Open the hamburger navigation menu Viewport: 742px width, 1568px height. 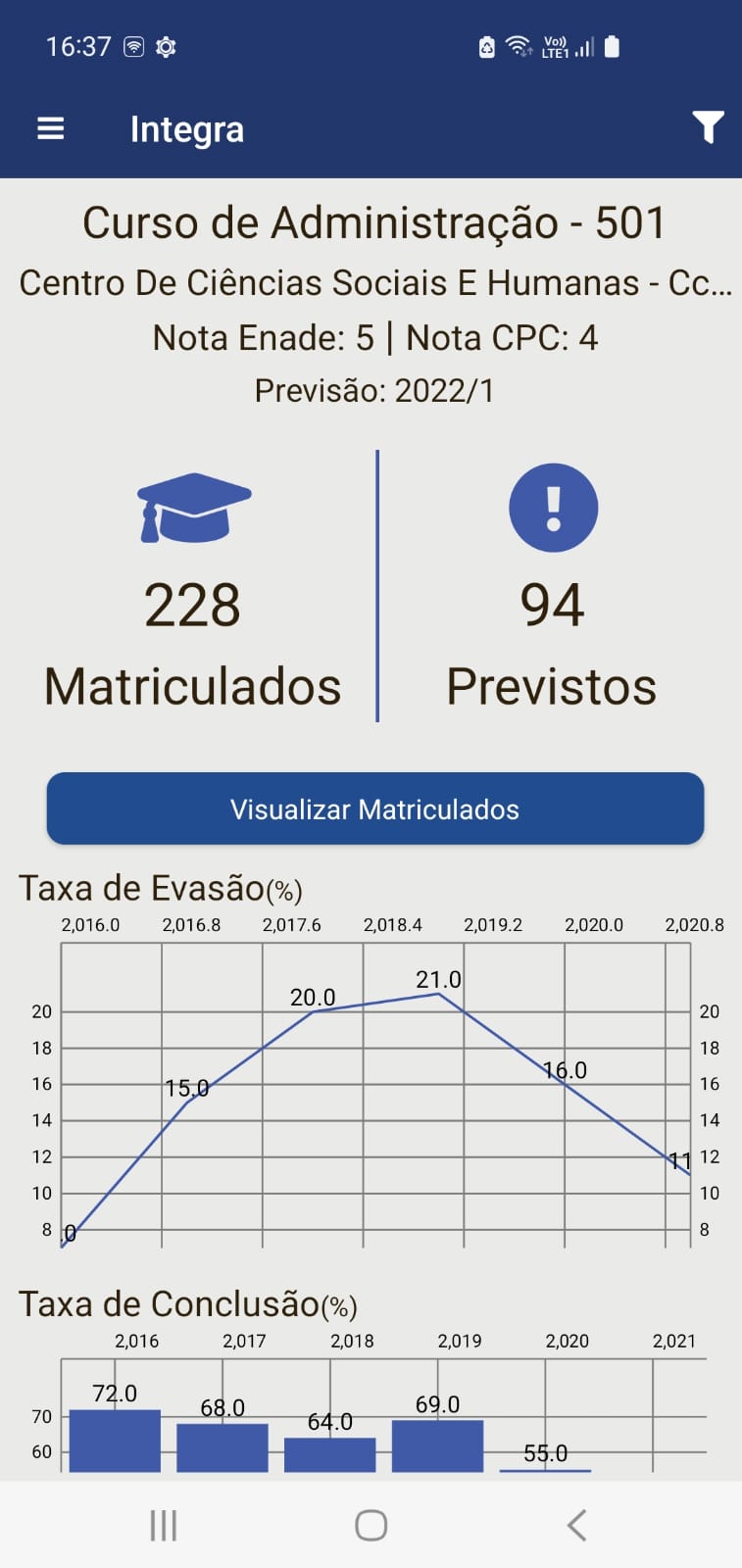[50, 128]
